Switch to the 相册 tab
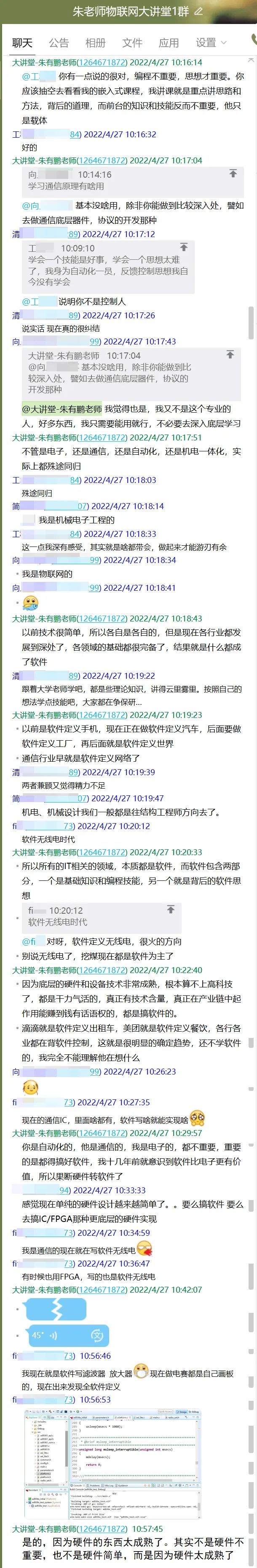 click(x=96, y=43)
